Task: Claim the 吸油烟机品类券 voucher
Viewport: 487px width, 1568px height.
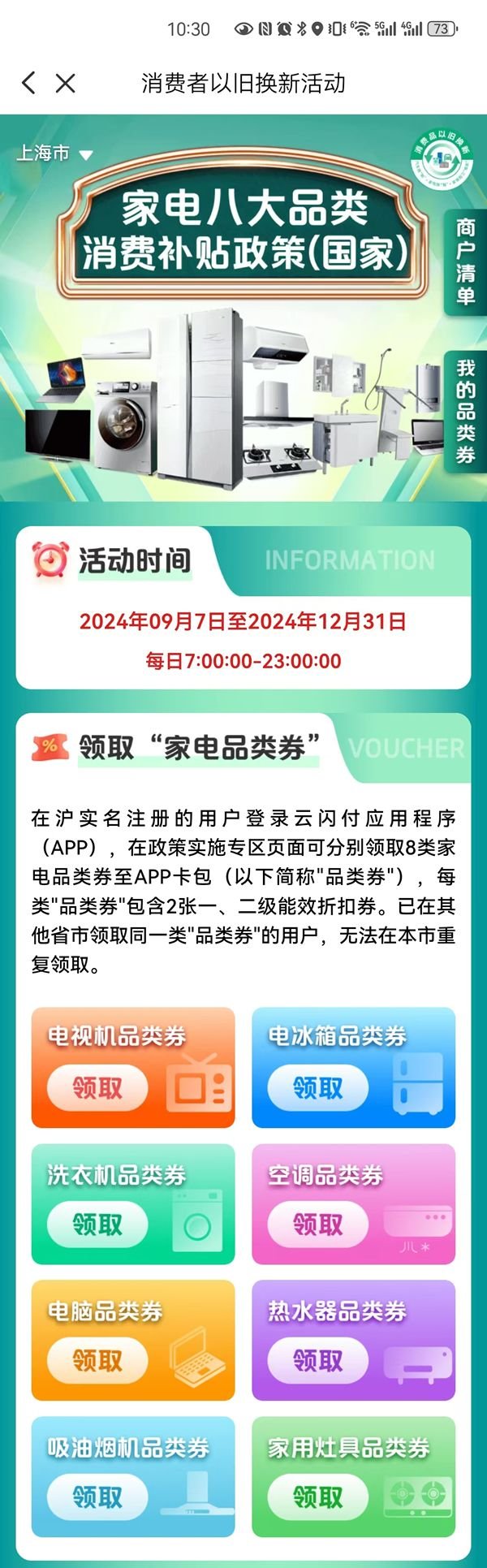Action: (97, 1497)
